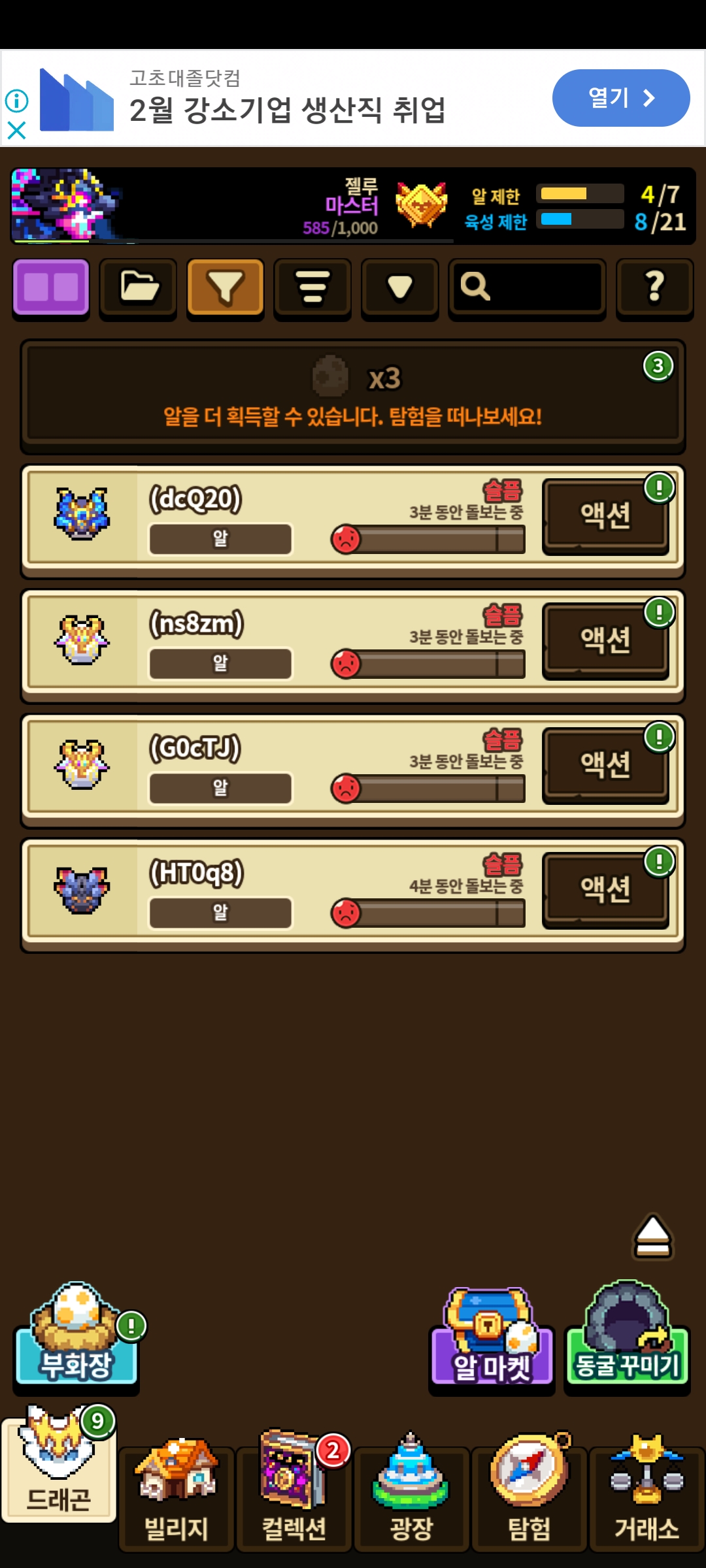This screenshot has width=706, height=1568.
Task: Switch the purple grid view toggle
Action: coord(51,287)
